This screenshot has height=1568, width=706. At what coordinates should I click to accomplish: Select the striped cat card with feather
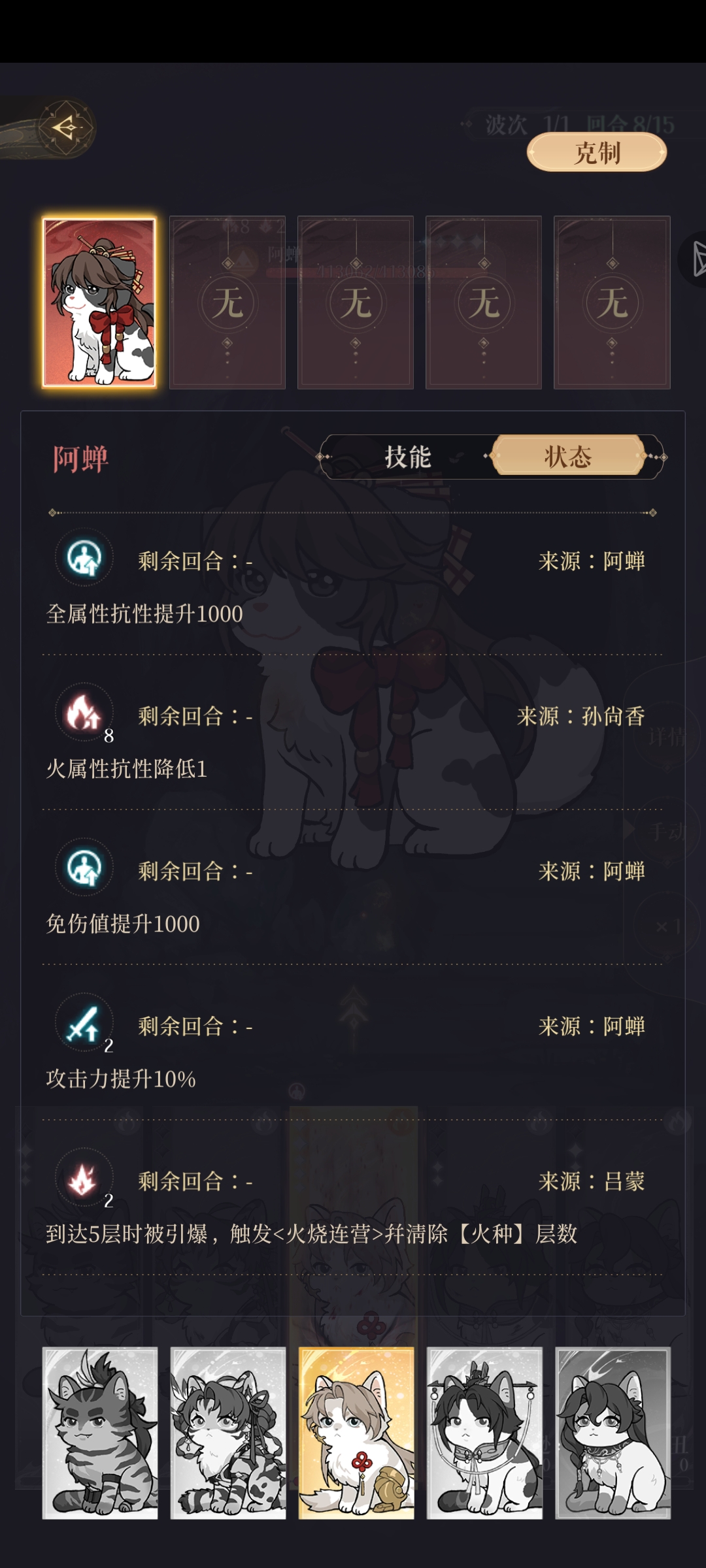[228, 1432]
